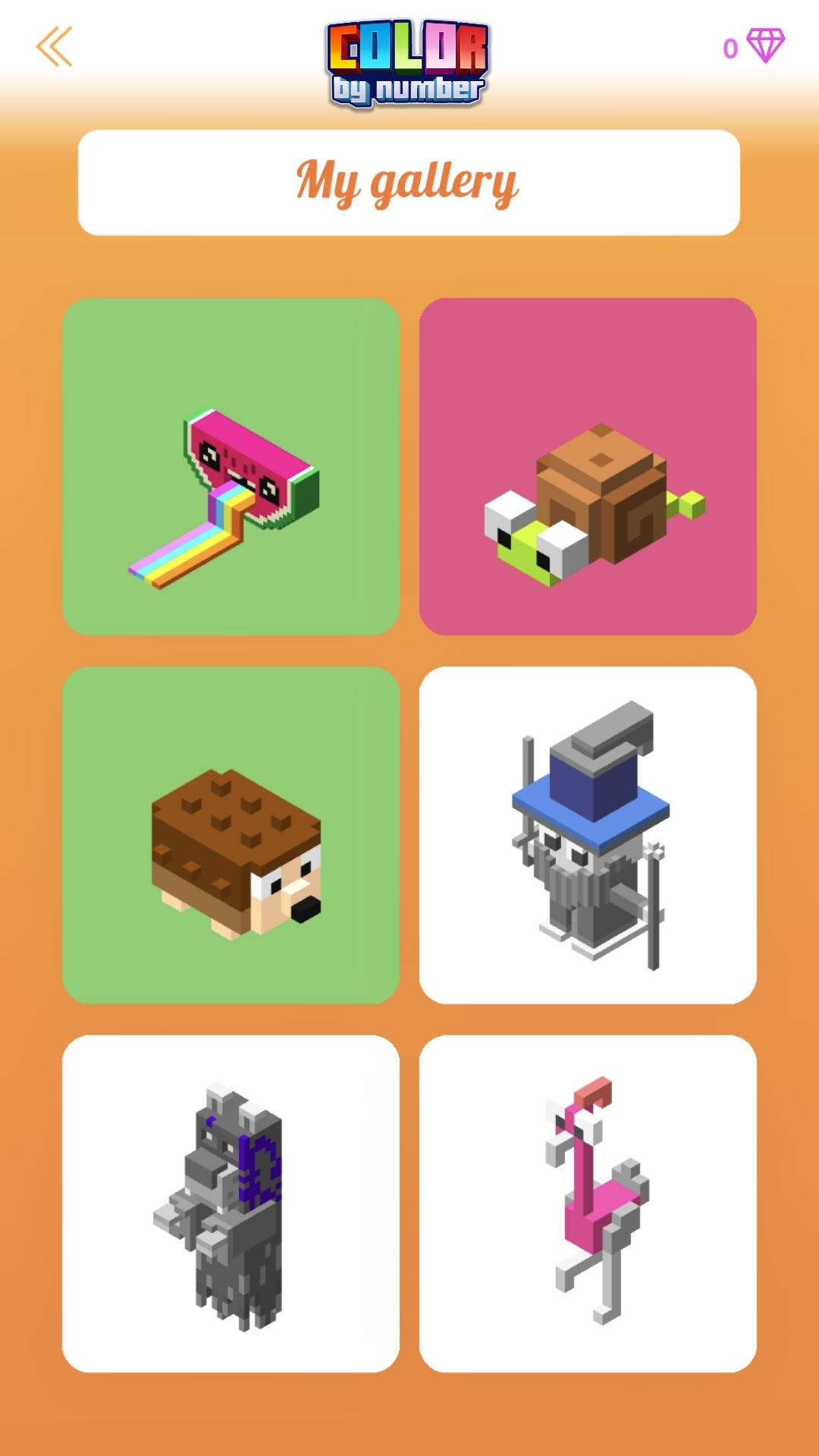
Task: Open the white tile with the wizard
Action: [586, 834]
